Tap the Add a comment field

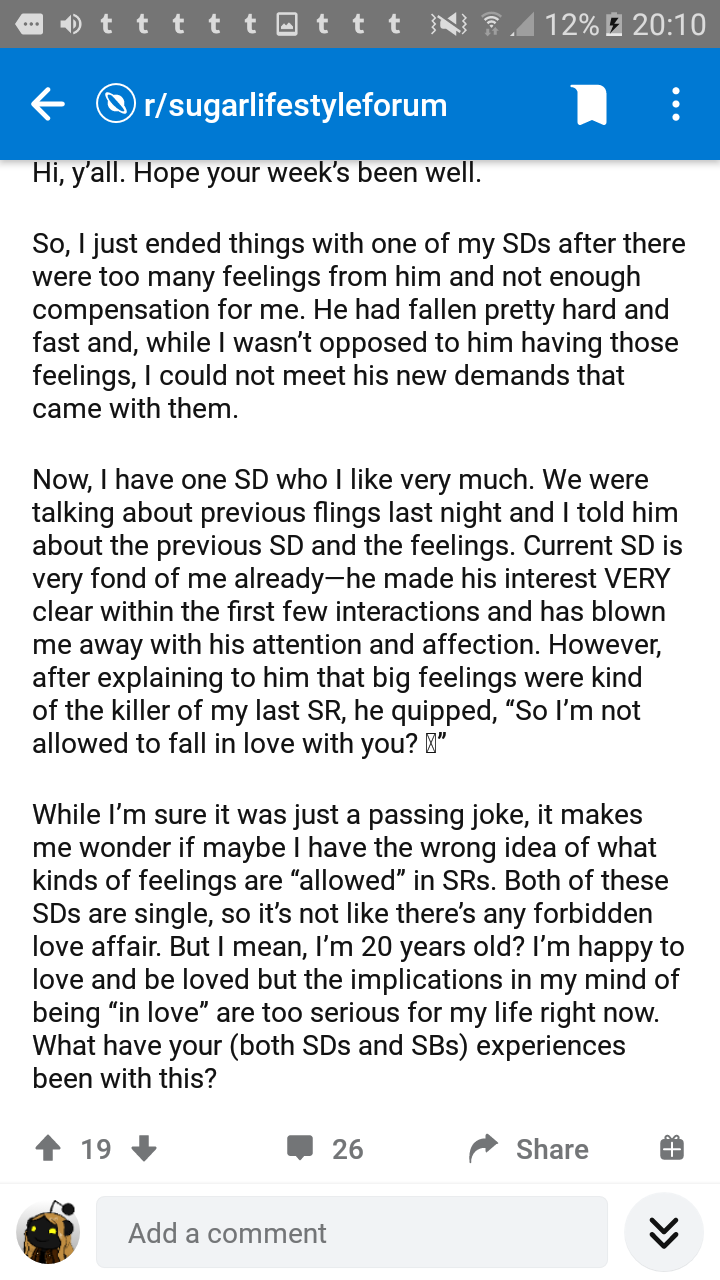tap(352, 1232)
